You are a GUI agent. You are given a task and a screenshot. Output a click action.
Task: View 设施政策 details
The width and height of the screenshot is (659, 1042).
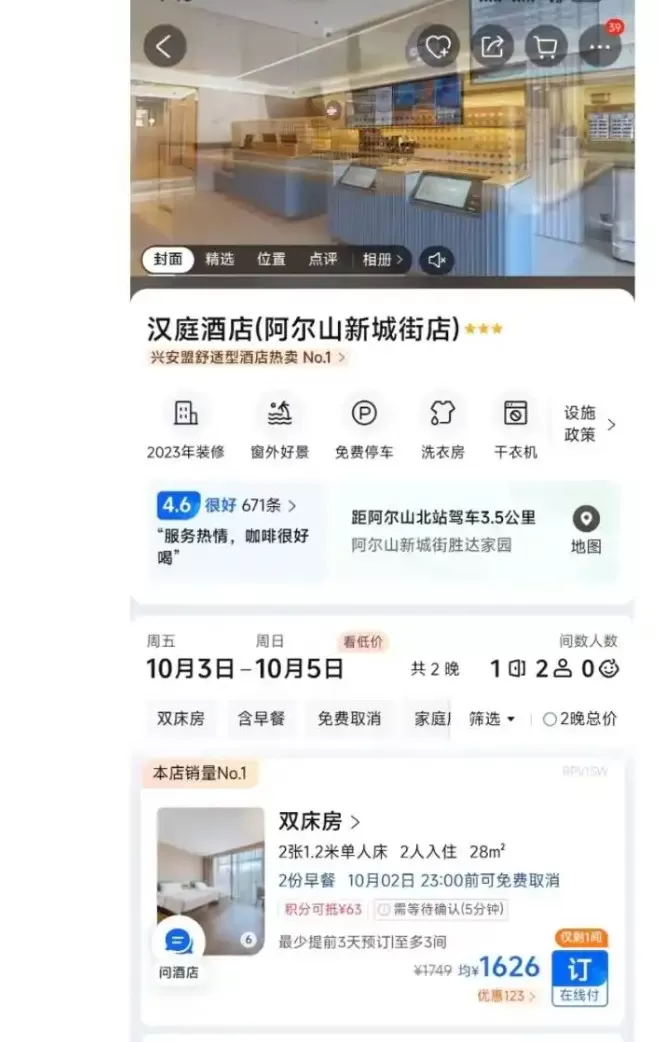coord(589,423)
